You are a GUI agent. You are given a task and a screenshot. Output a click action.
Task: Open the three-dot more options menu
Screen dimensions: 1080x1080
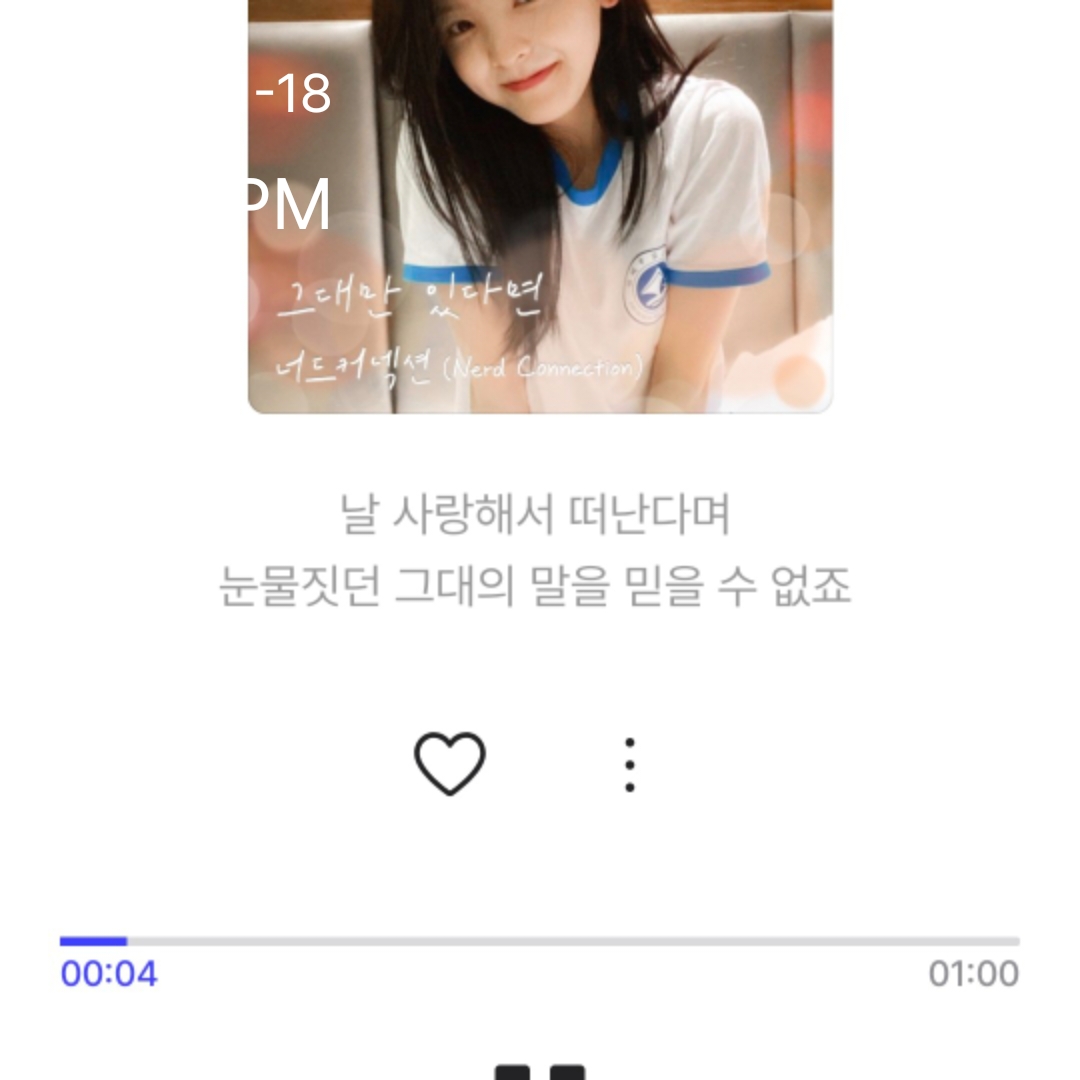point(629,765)
